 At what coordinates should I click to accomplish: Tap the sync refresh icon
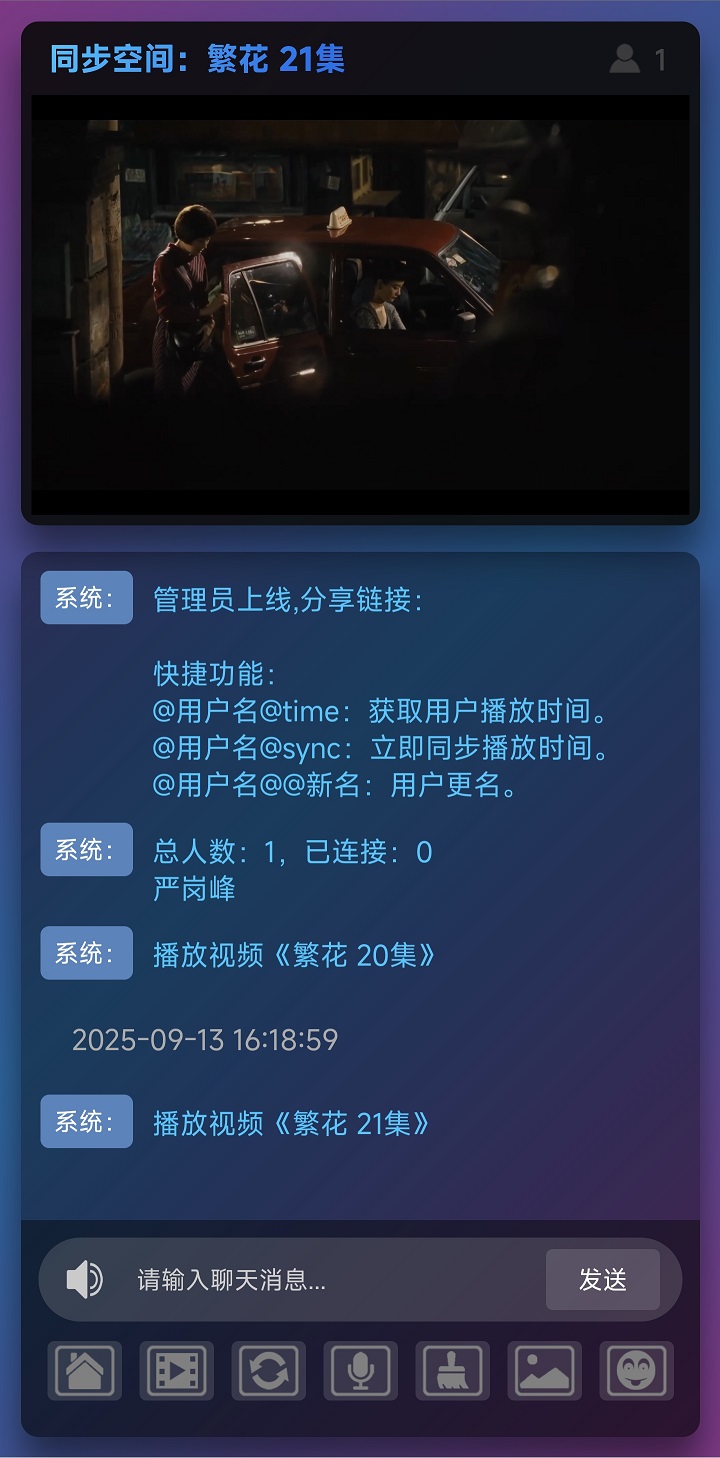[x=269, y=1370]
